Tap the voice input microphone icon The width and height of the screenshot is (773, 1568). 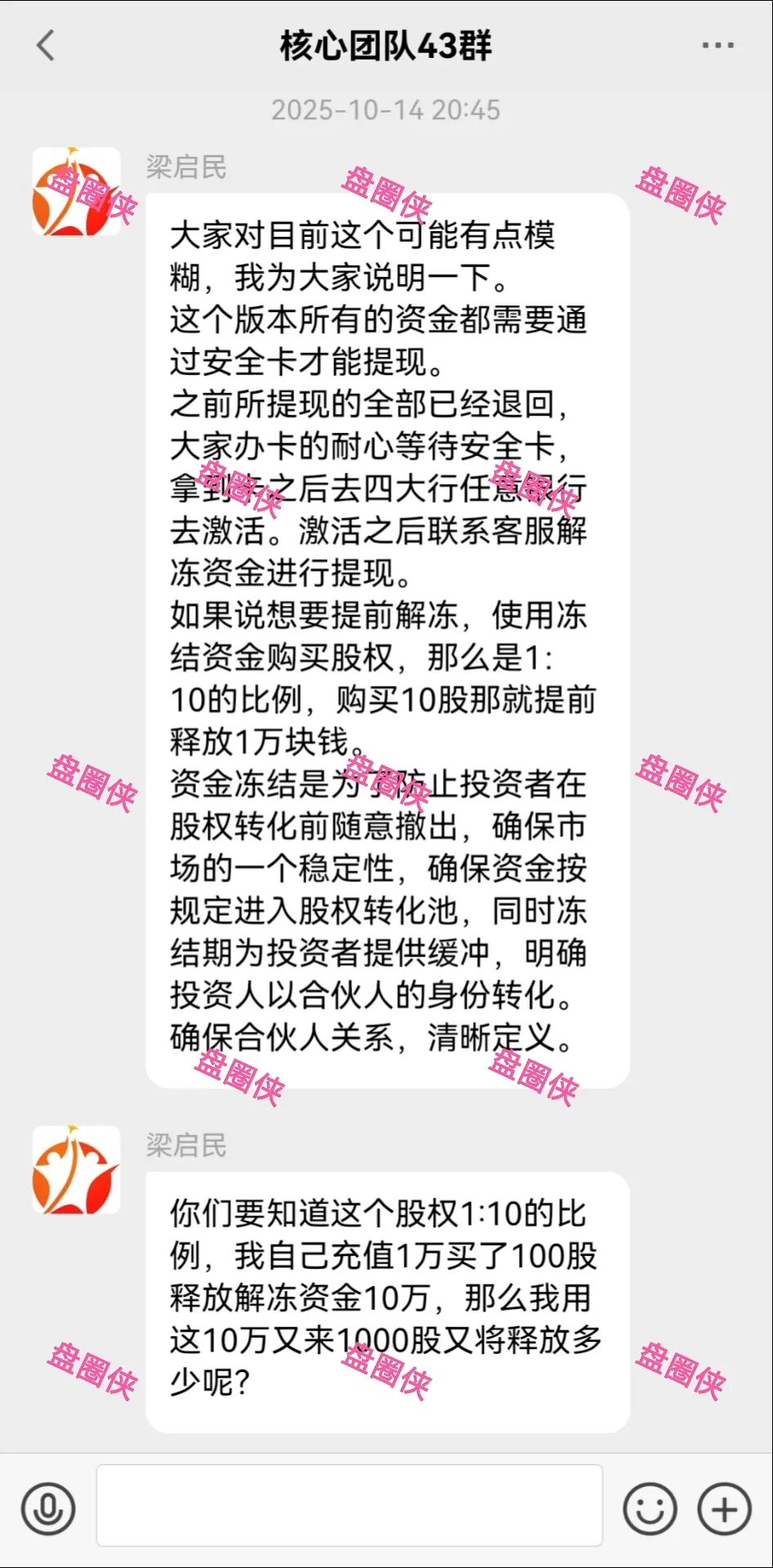[x=48, y=1508]
